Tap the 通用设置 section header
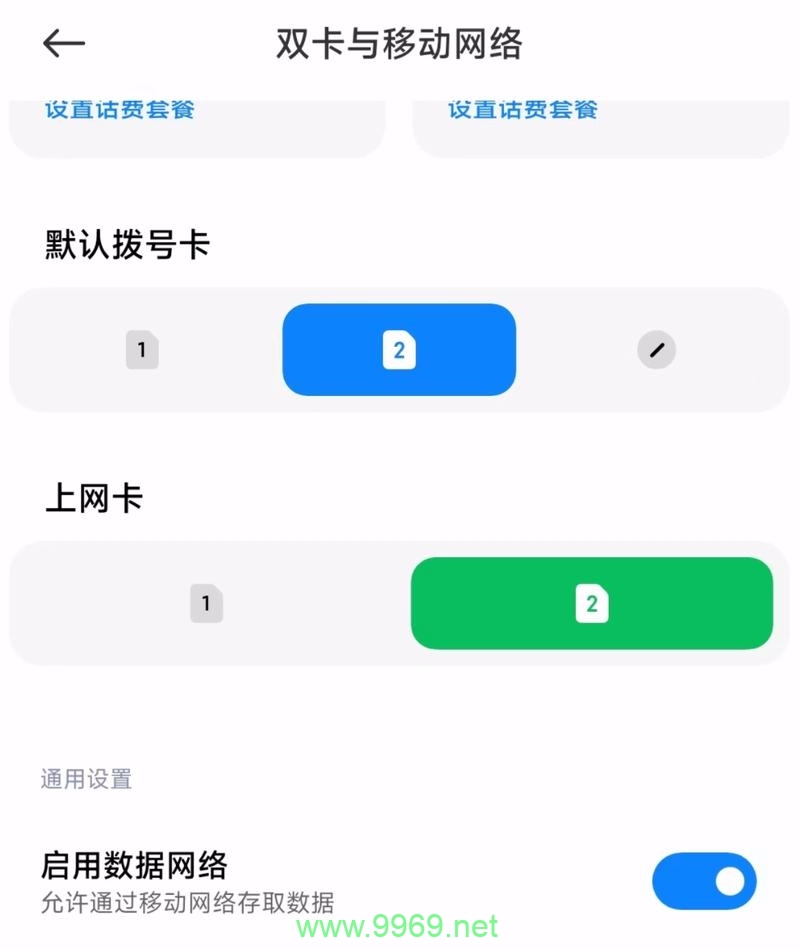Image resolution: width=800 pixels, height=949 pixels. pyautogui.click(x=86, y=778)
